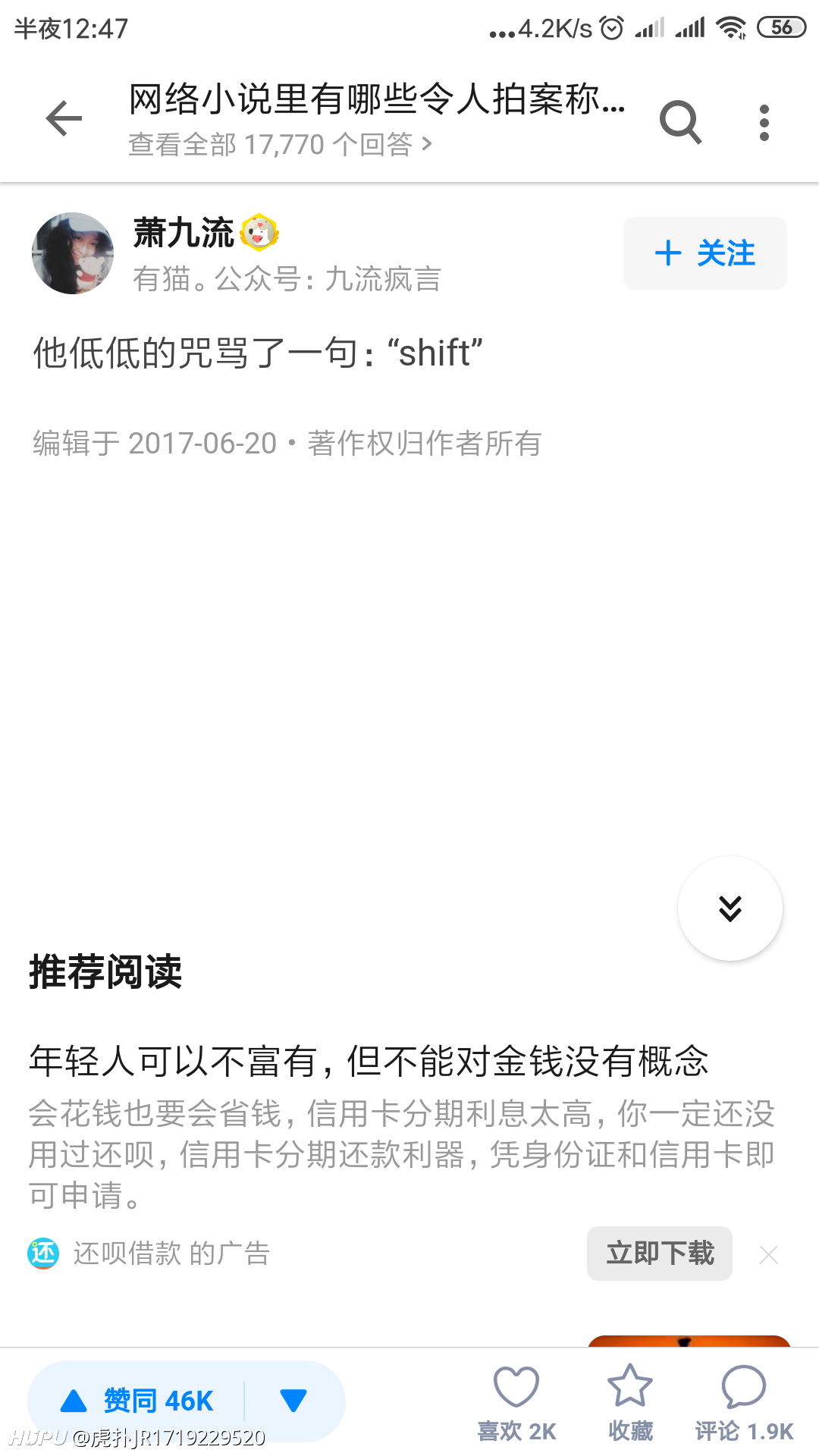
Task: Dismiss the 还呗借款 ad
Action: click(x=769, y=1255)
